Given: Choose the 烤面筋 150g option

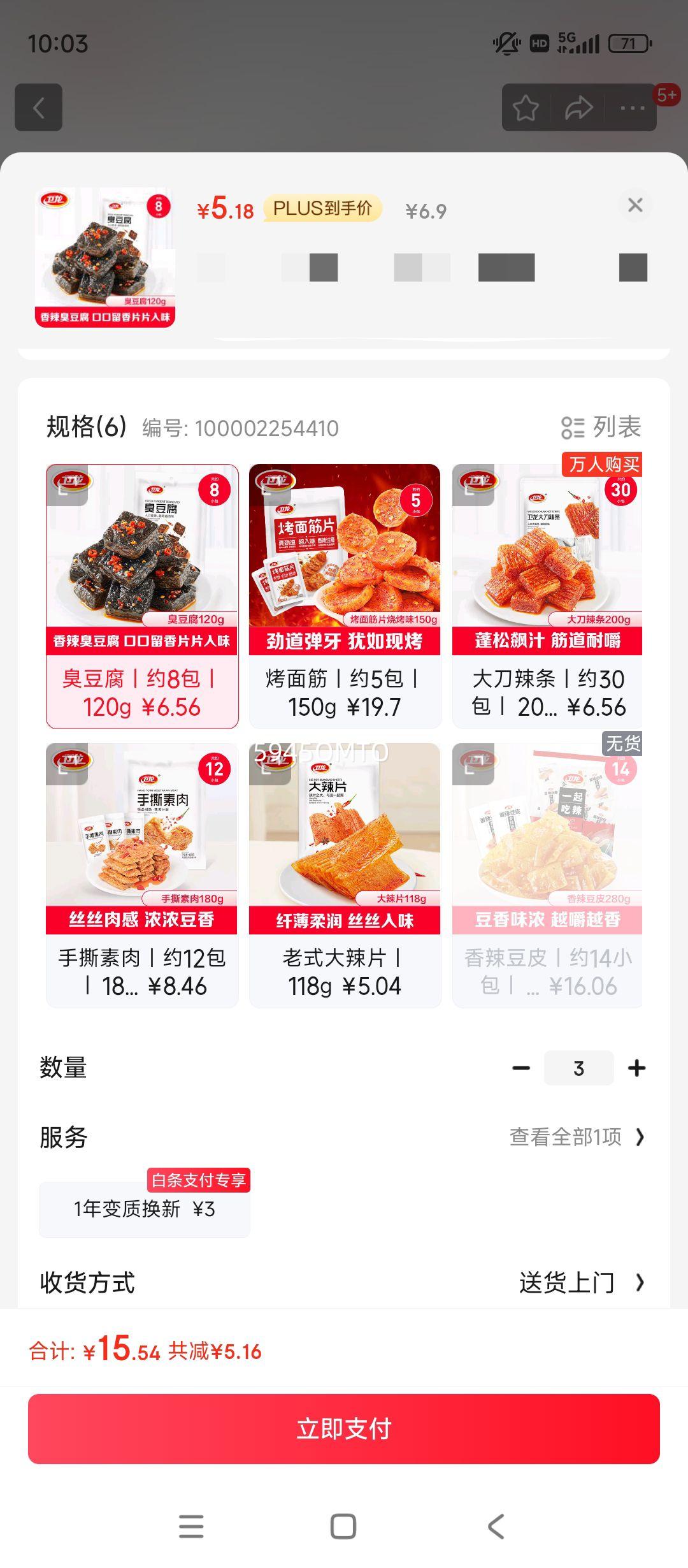Looking at the screenshot, I should [x=345, y=596].
